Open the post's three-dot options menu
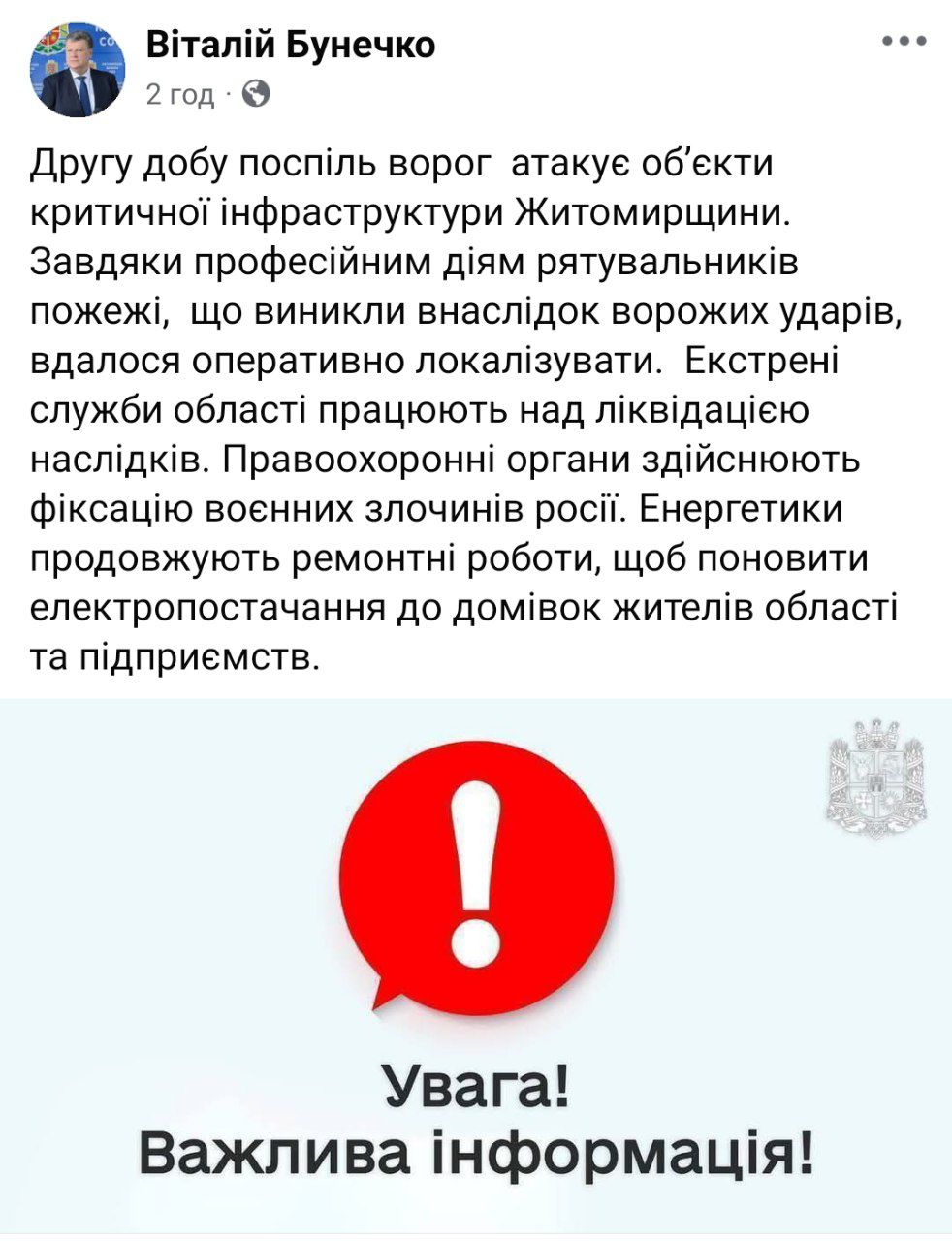This screenshot has width=952, height=1241. (x=904, y=42)
